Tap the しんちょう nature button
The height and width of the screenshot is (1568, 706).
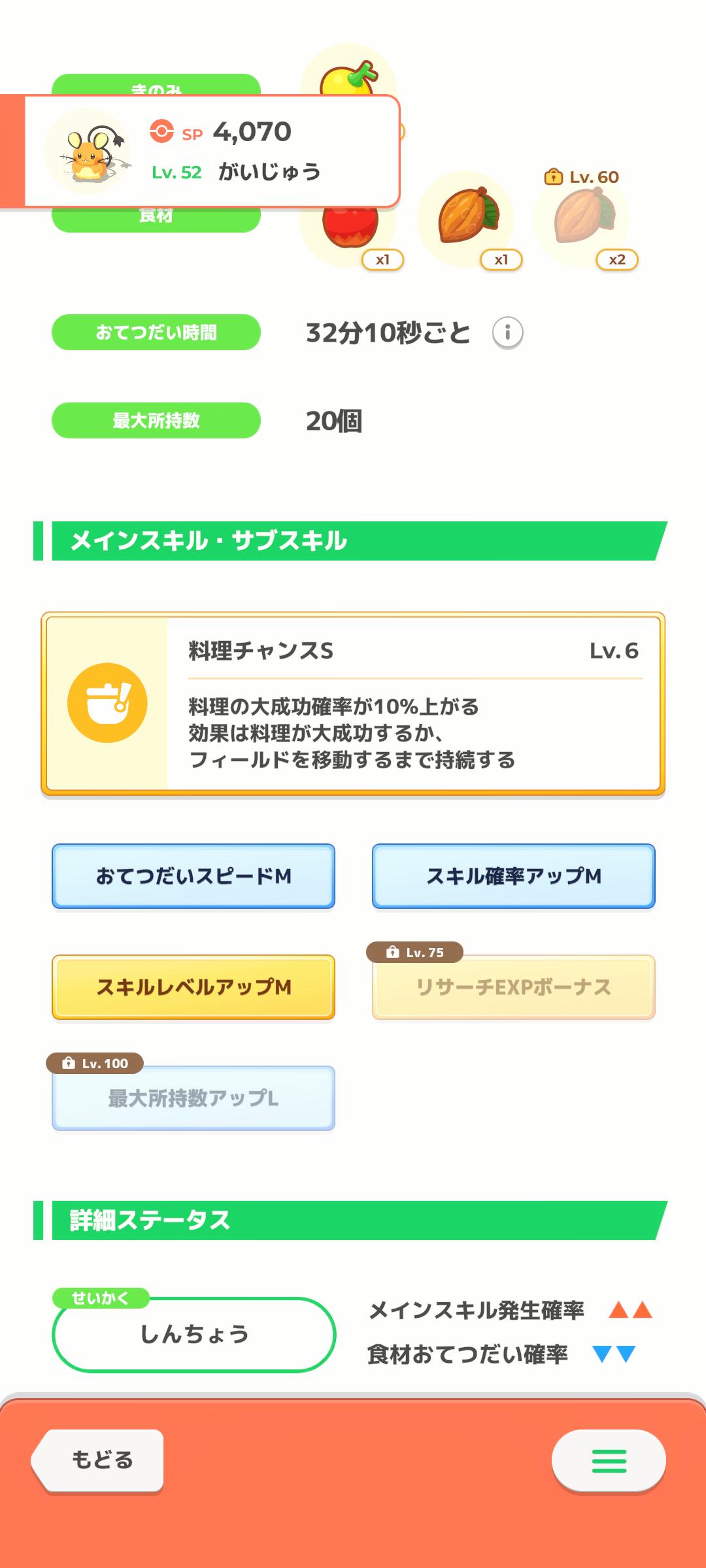194,1334
